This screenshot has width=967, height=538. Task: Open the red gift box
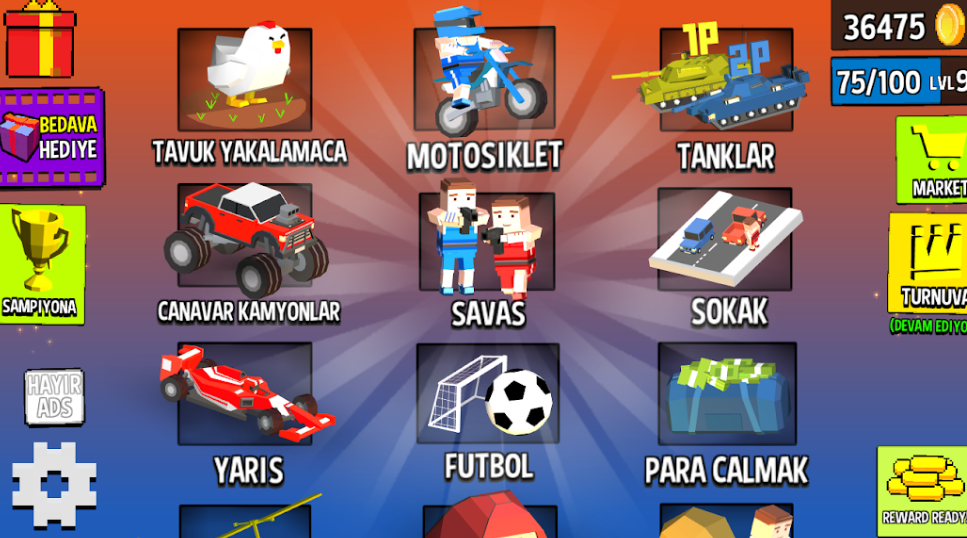pyautogui.click(x=40, y=40)
